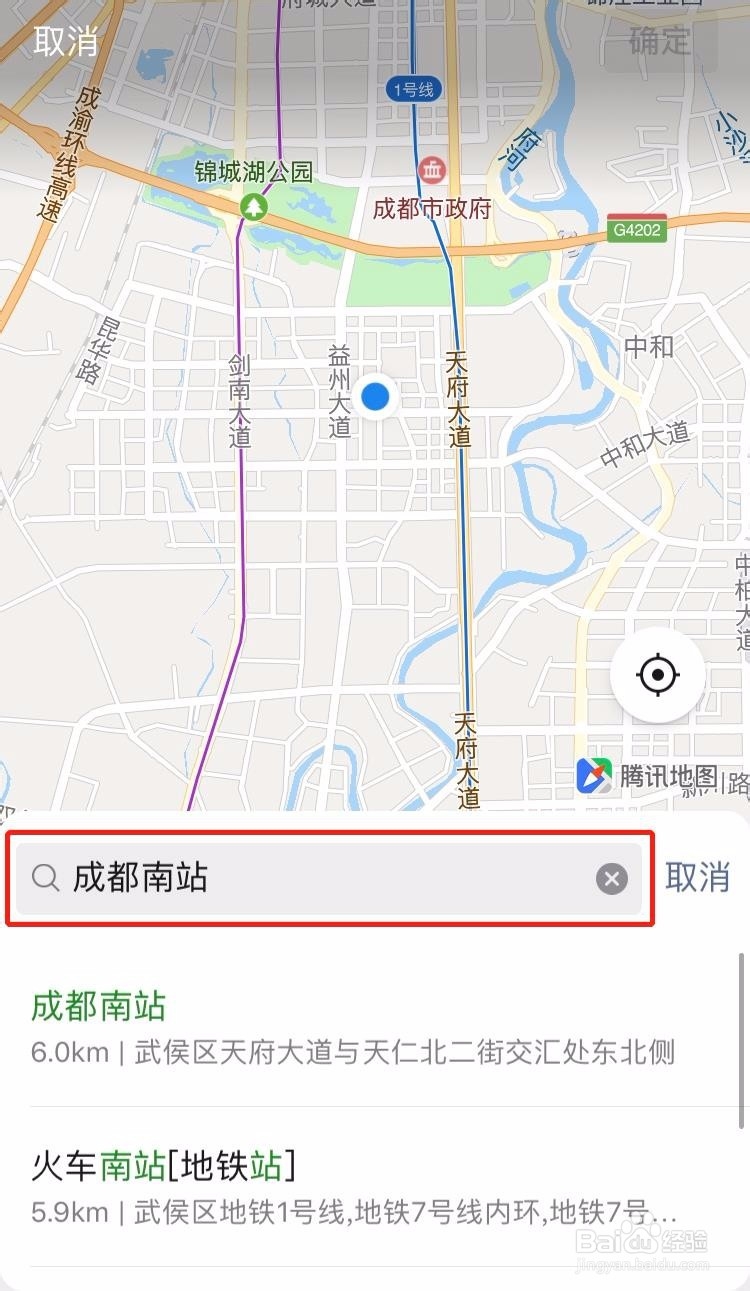Click the blue 1号线 metro line badge
This screenshot has height=1291, width=750.
pos(415,88)
